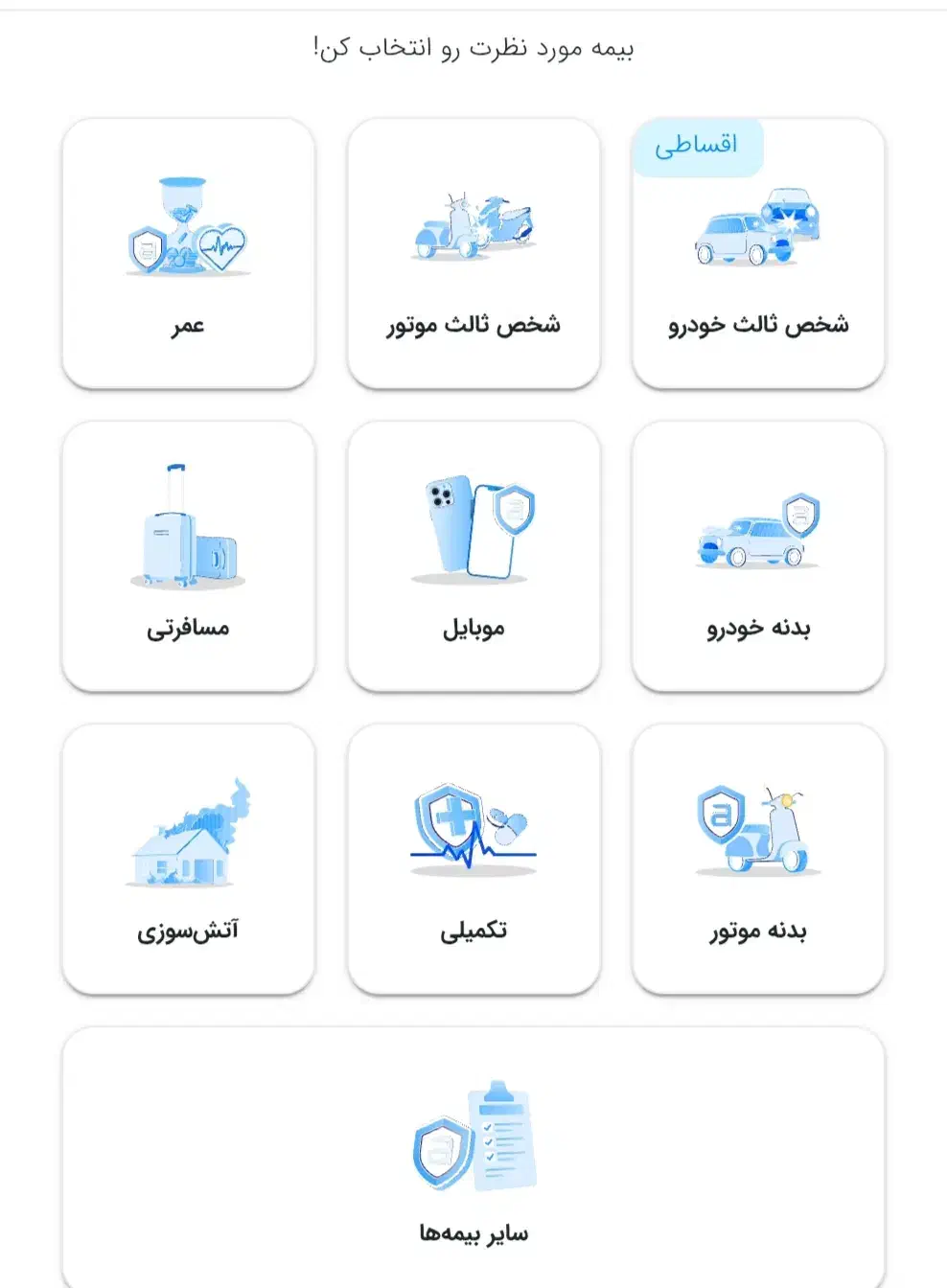Click the scooter crash icon for شخص ثالث موتور
This screenshot has height=1288, width=947.
click(x=472, y=226)
